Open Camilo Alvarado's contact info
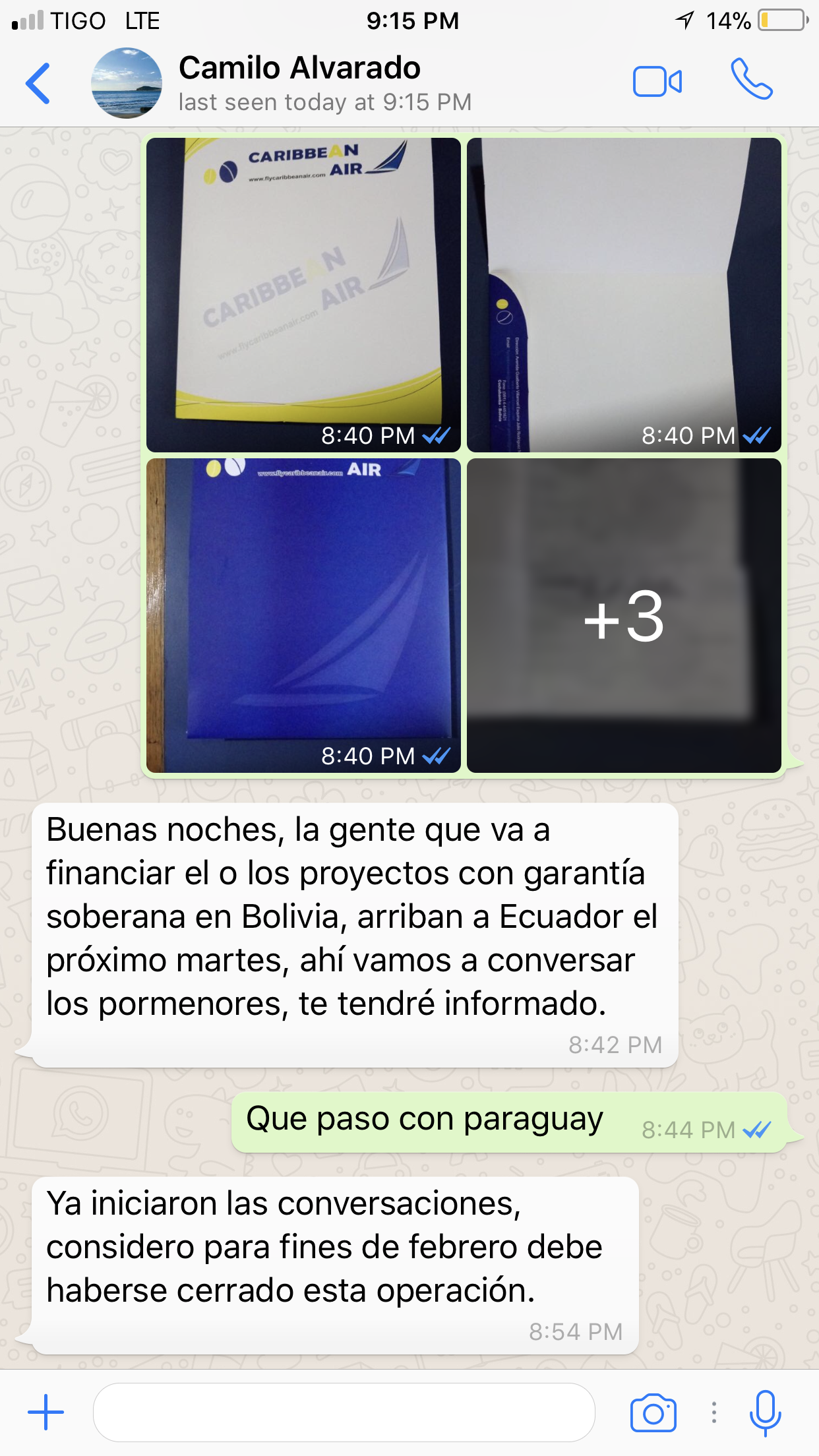Image resolution: width=819 pixels, height=1456 pixels. [x=299, y=83]
